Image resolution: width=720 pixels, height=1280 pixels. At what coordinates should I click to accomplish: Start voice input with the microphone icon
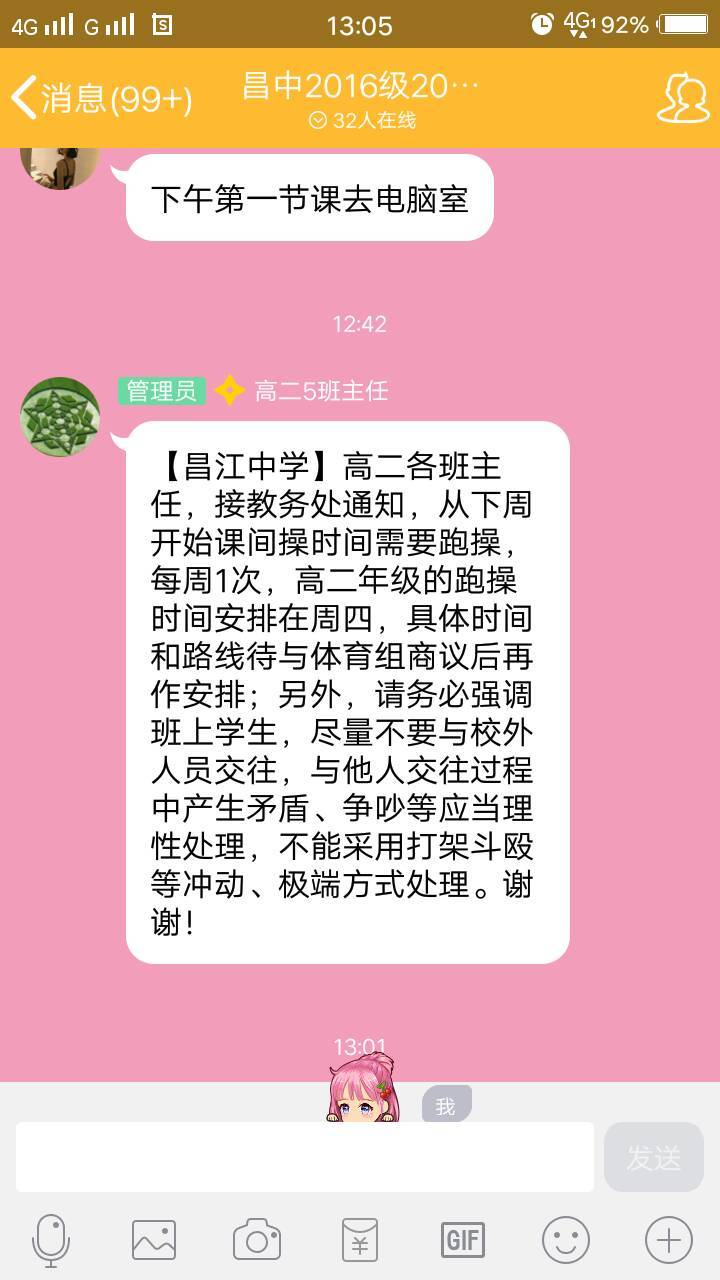click(51, 1241)
